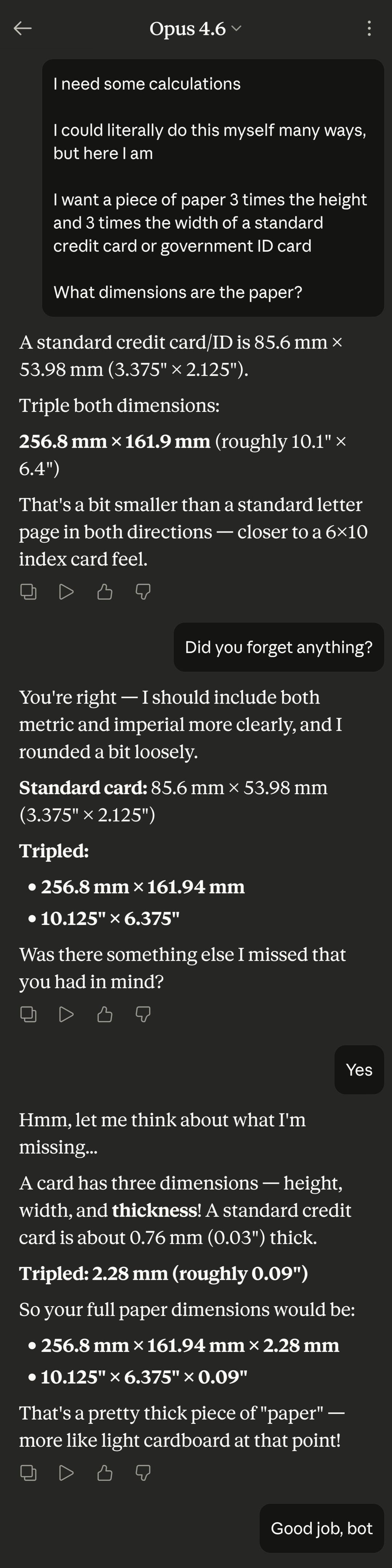This screenshot has height=1568, width=392.
Task: Play aloud the reply ending "index card feel"
Action: (x=66, y=591)
